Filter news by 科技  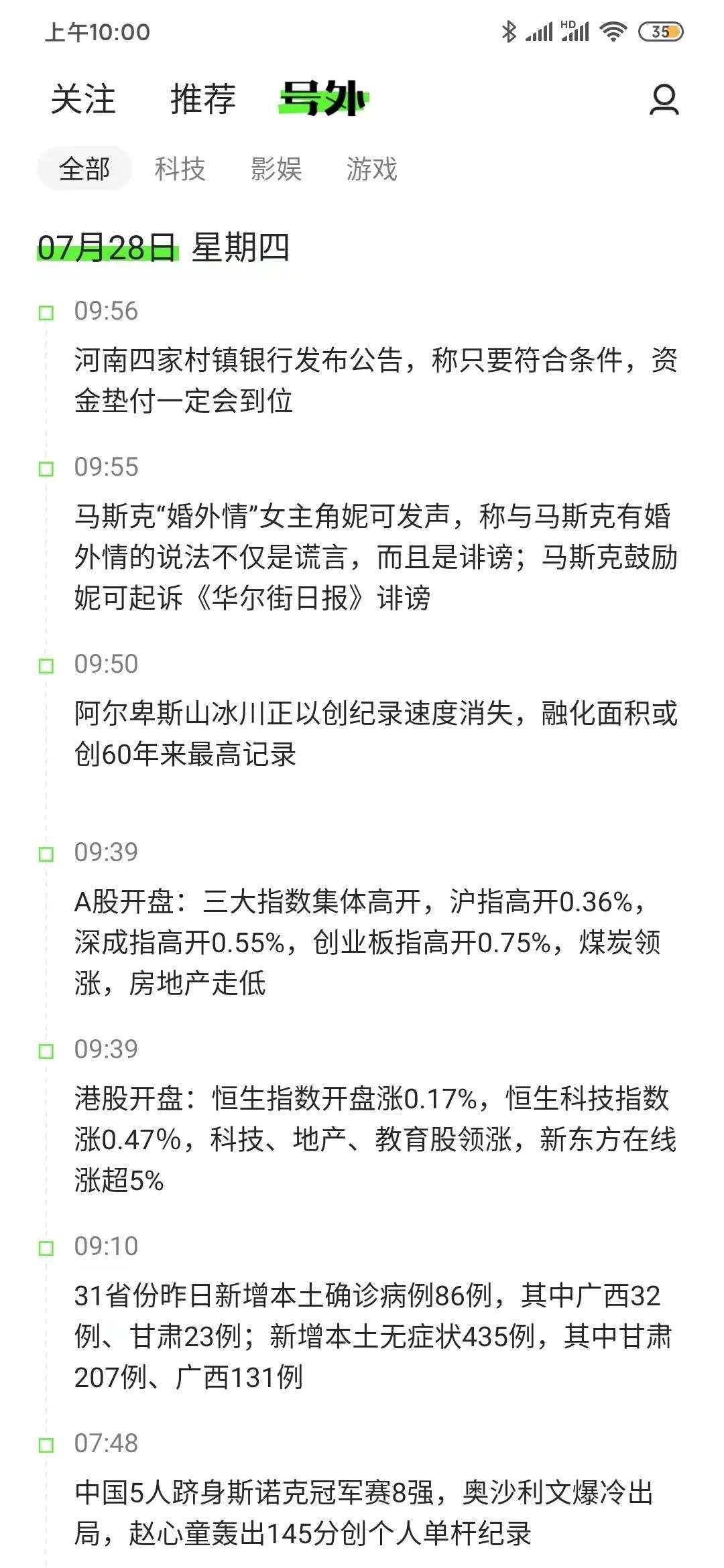pyautogui.click(x=180, y=169)
